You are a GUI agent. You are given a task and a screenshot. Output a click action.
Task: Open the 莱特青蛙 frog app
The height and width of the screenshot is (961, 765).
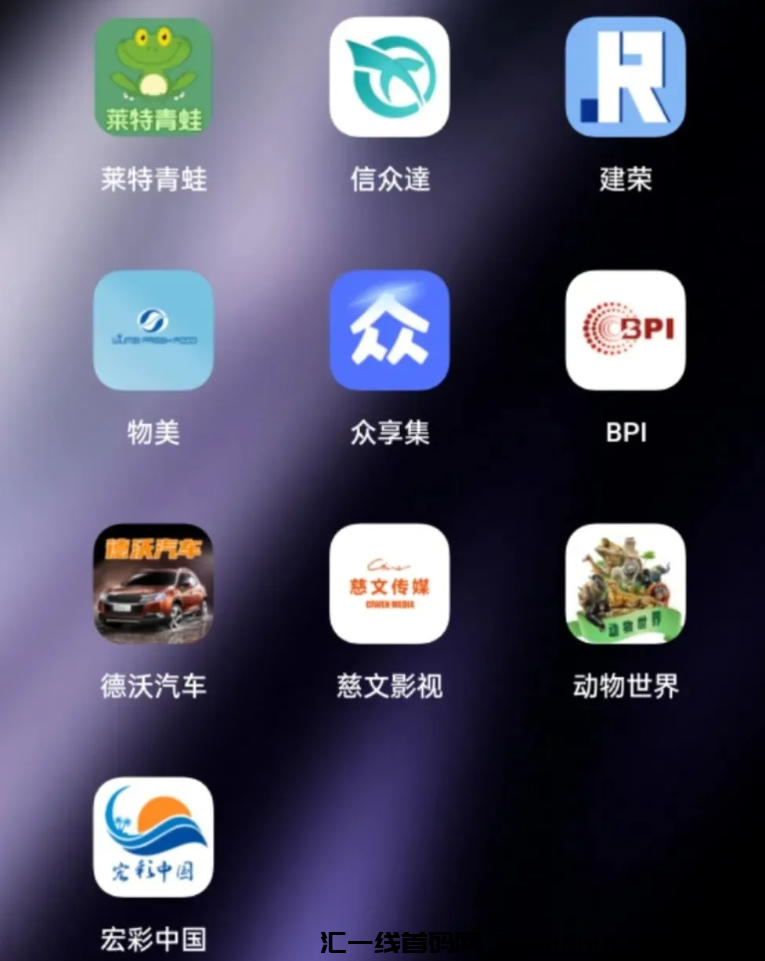153,77
